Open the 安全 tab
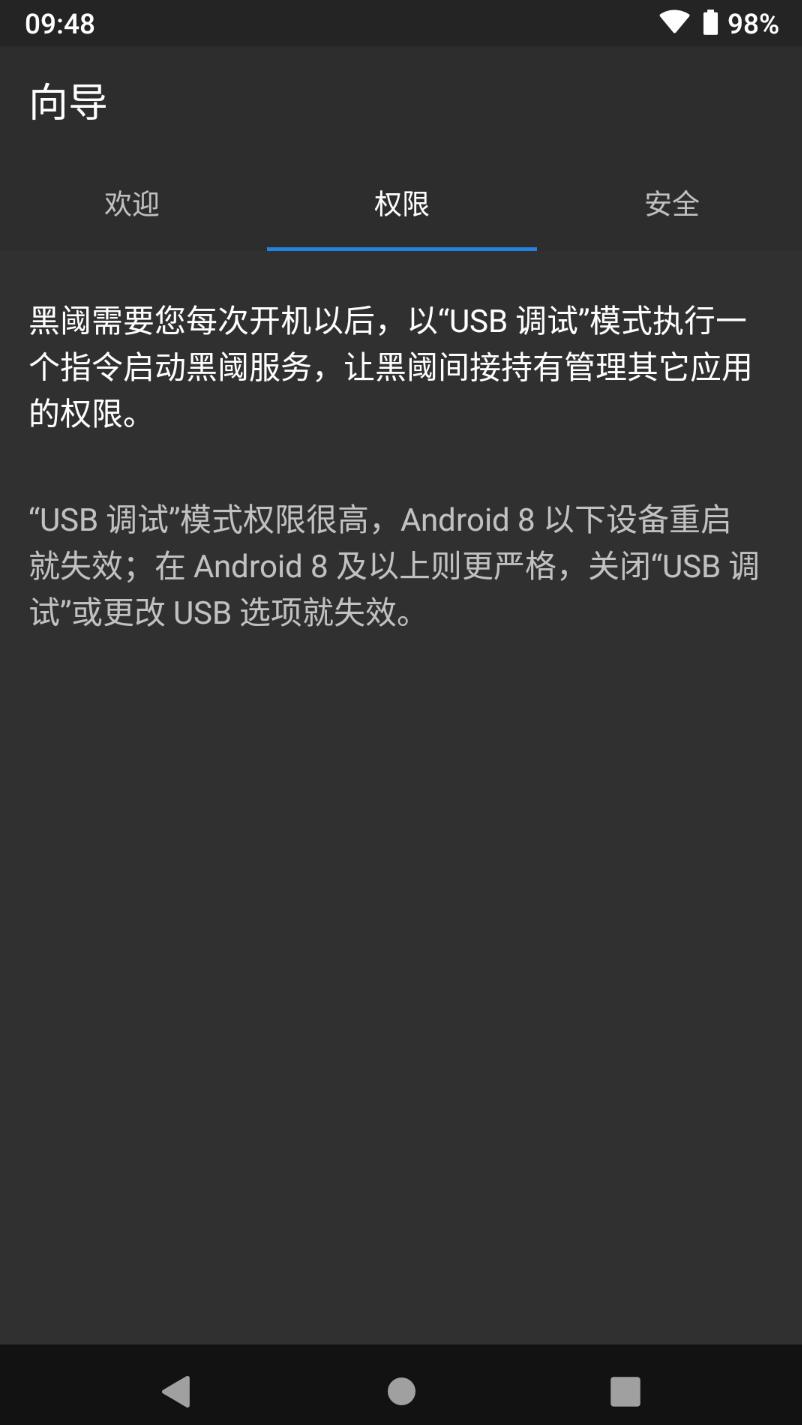 click(670, 204)
